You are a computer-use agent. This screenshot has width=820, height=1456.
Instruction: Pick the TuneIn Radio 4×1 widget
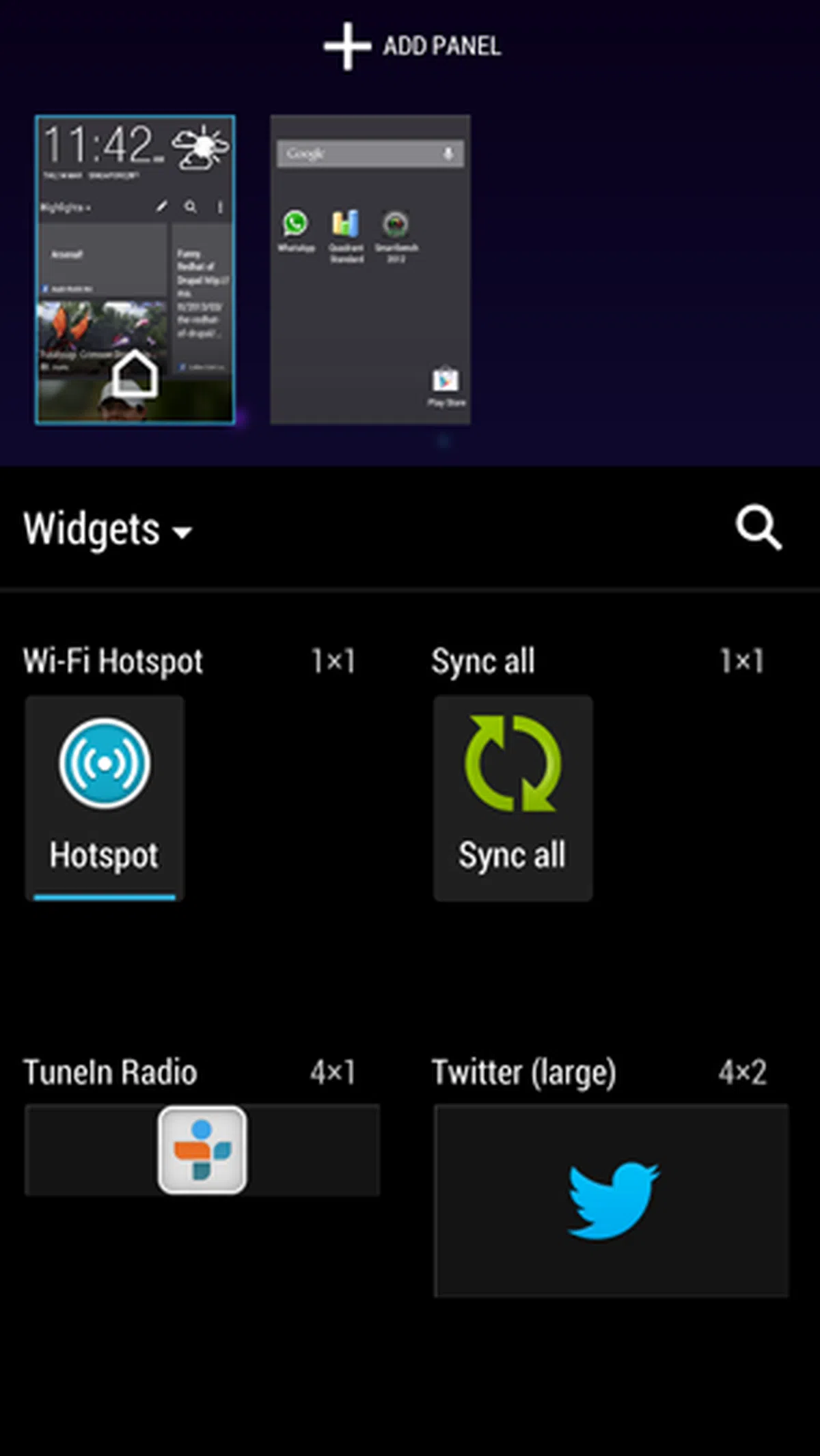coord(202,1150)
